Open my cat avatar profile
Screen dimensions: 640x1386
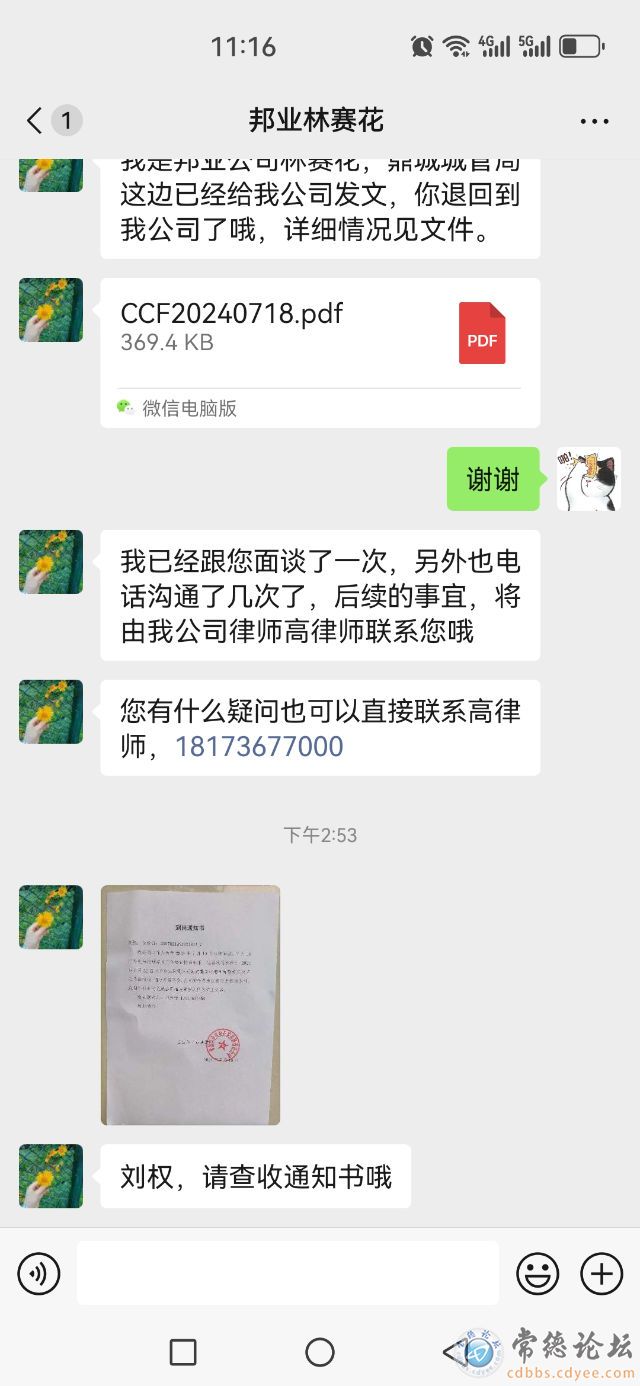pyautogui.click(x=588, y=479)
